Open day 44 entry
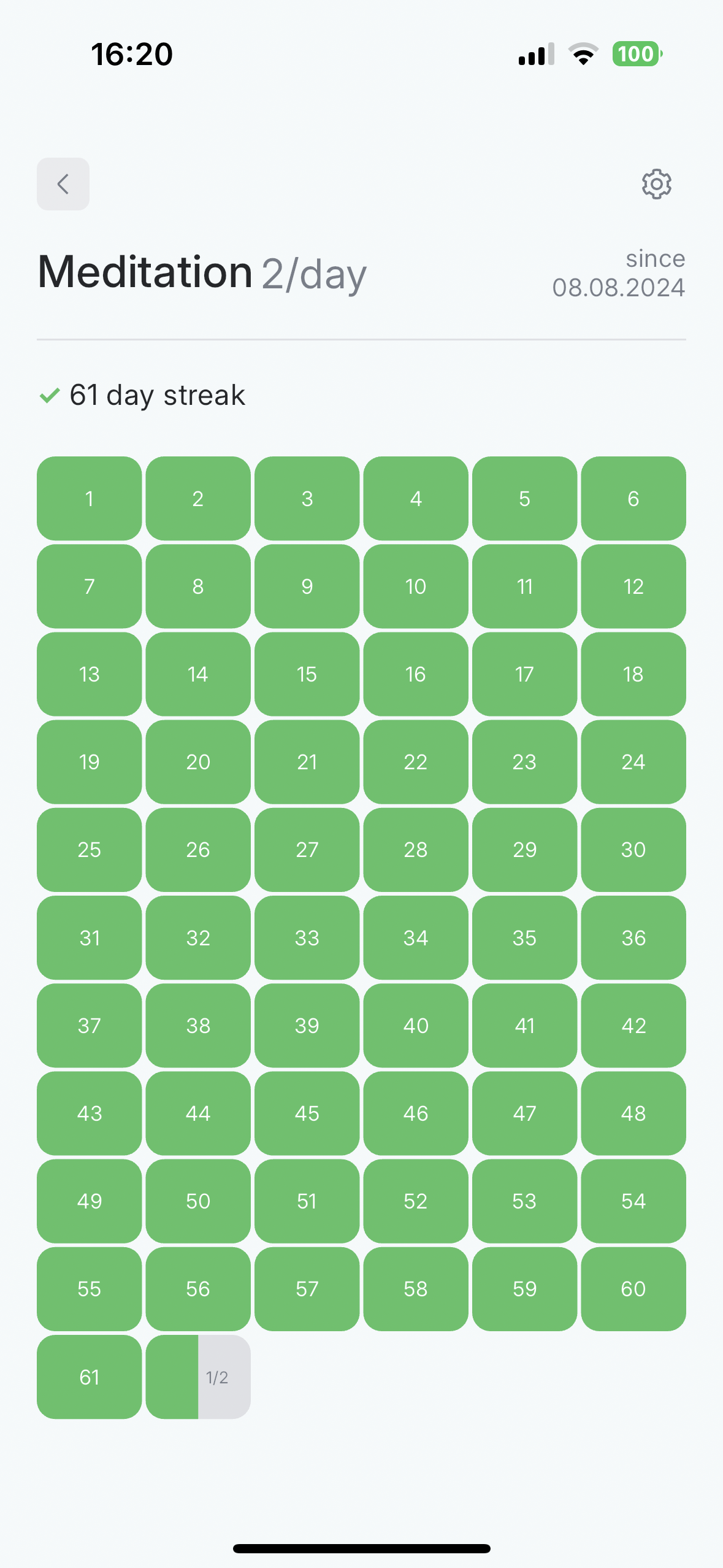This screenshot has width=723, height=1568. [x=198, y=1113]
